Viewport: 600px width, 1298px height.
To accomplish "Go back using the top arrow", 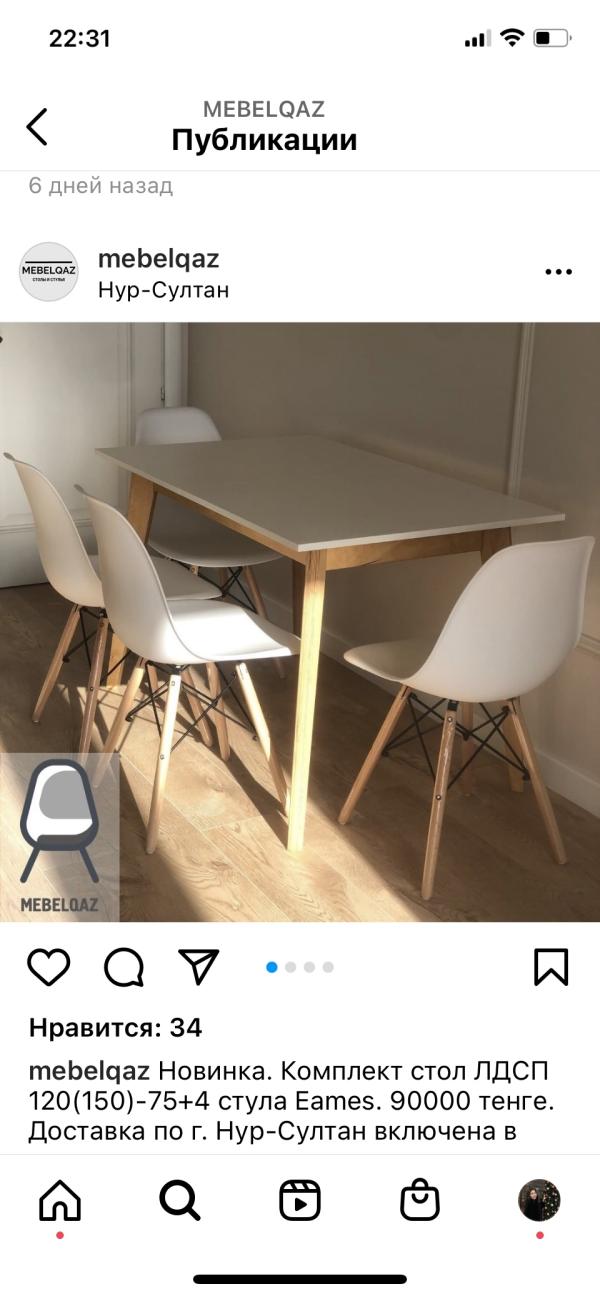I will point(37,127).
